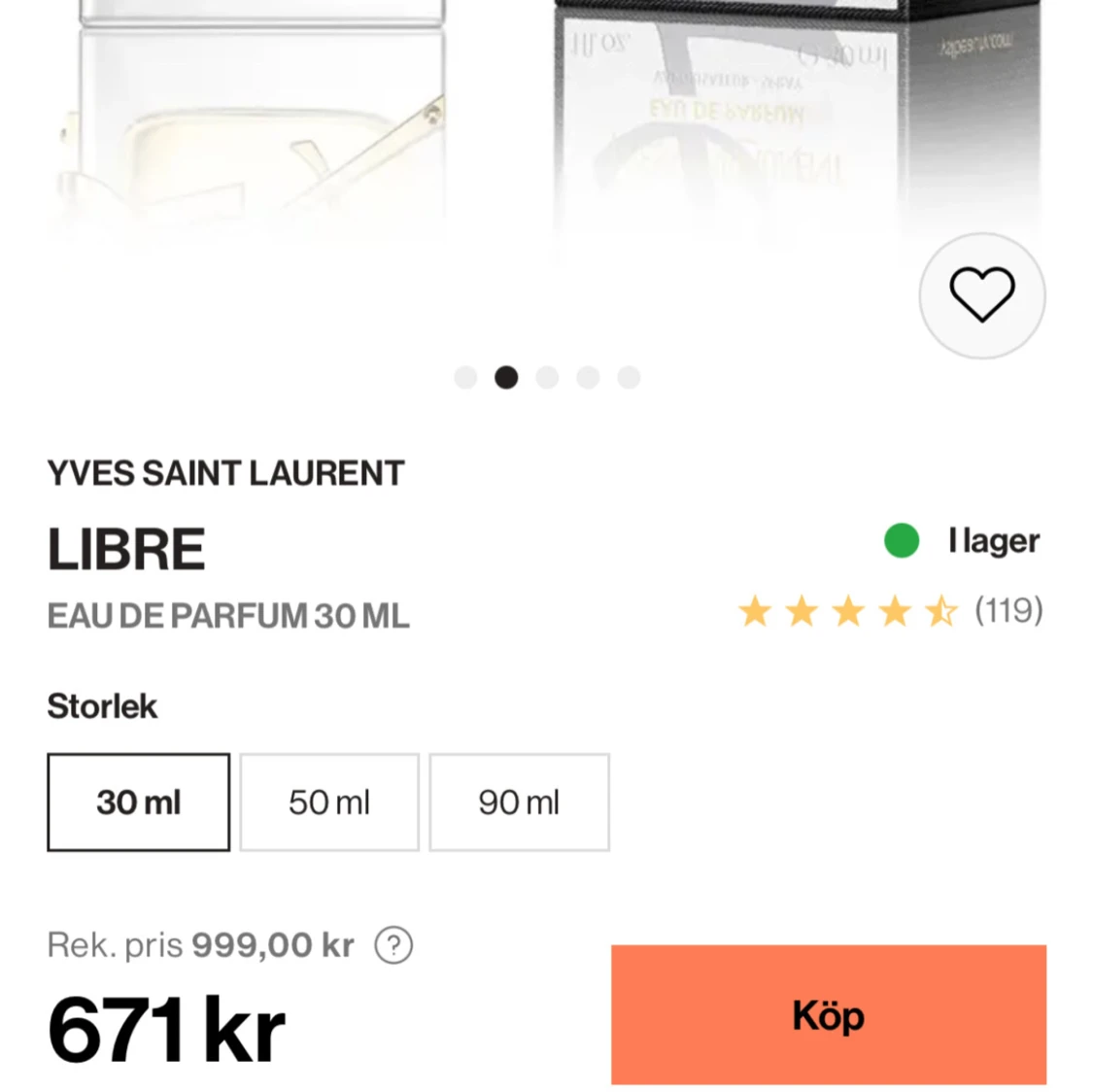
Task: Open the 119 star reviews
Action: (889, 612)
